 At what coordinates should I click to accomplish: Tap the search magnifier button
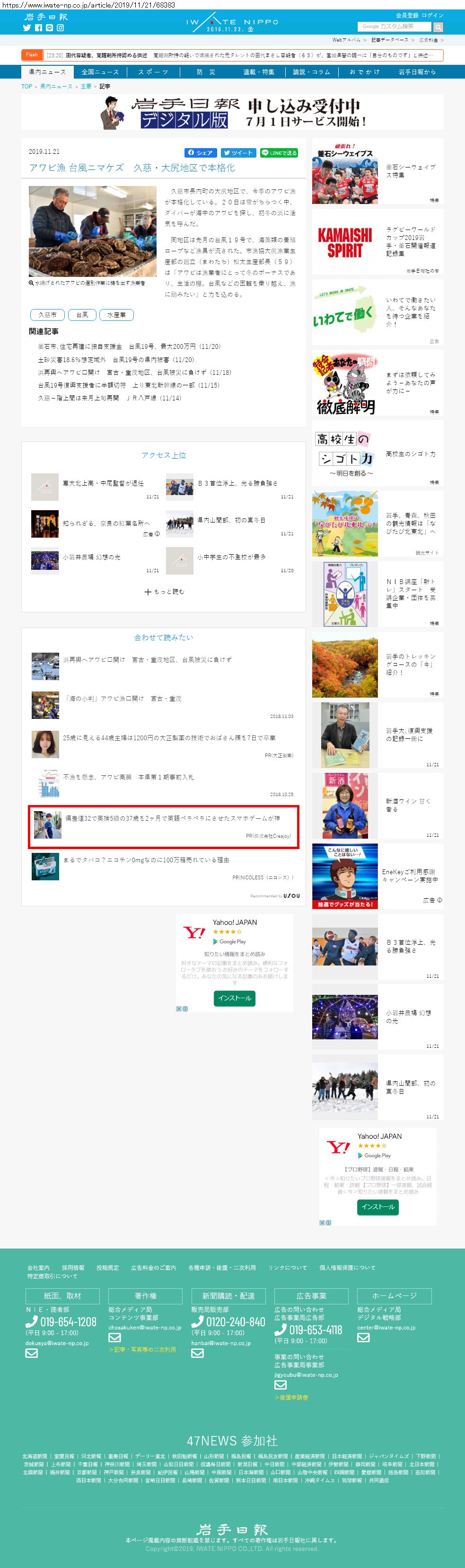pyautogui.click(x=438, y=27)
